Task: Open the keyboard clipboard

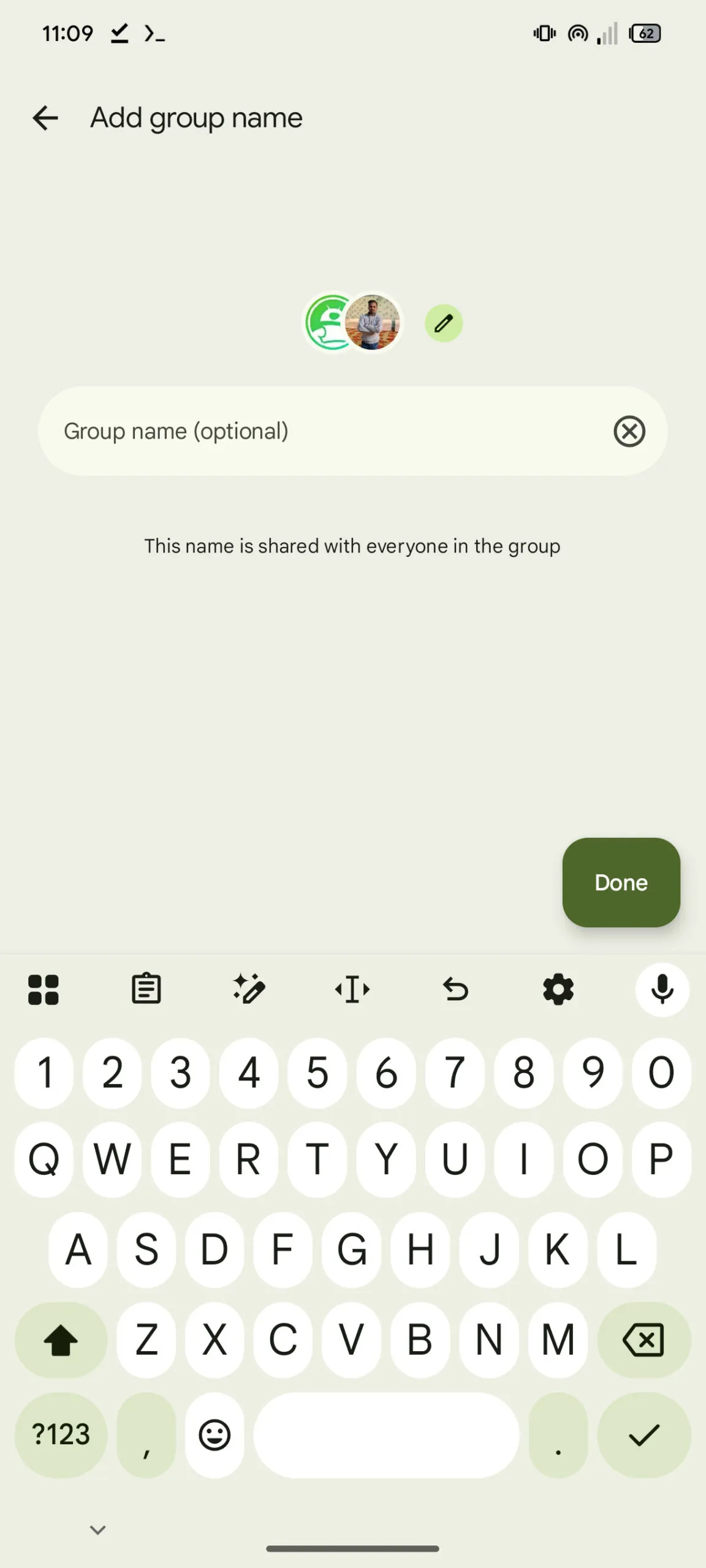Action: pyautogui.click(x=146, y=989)
